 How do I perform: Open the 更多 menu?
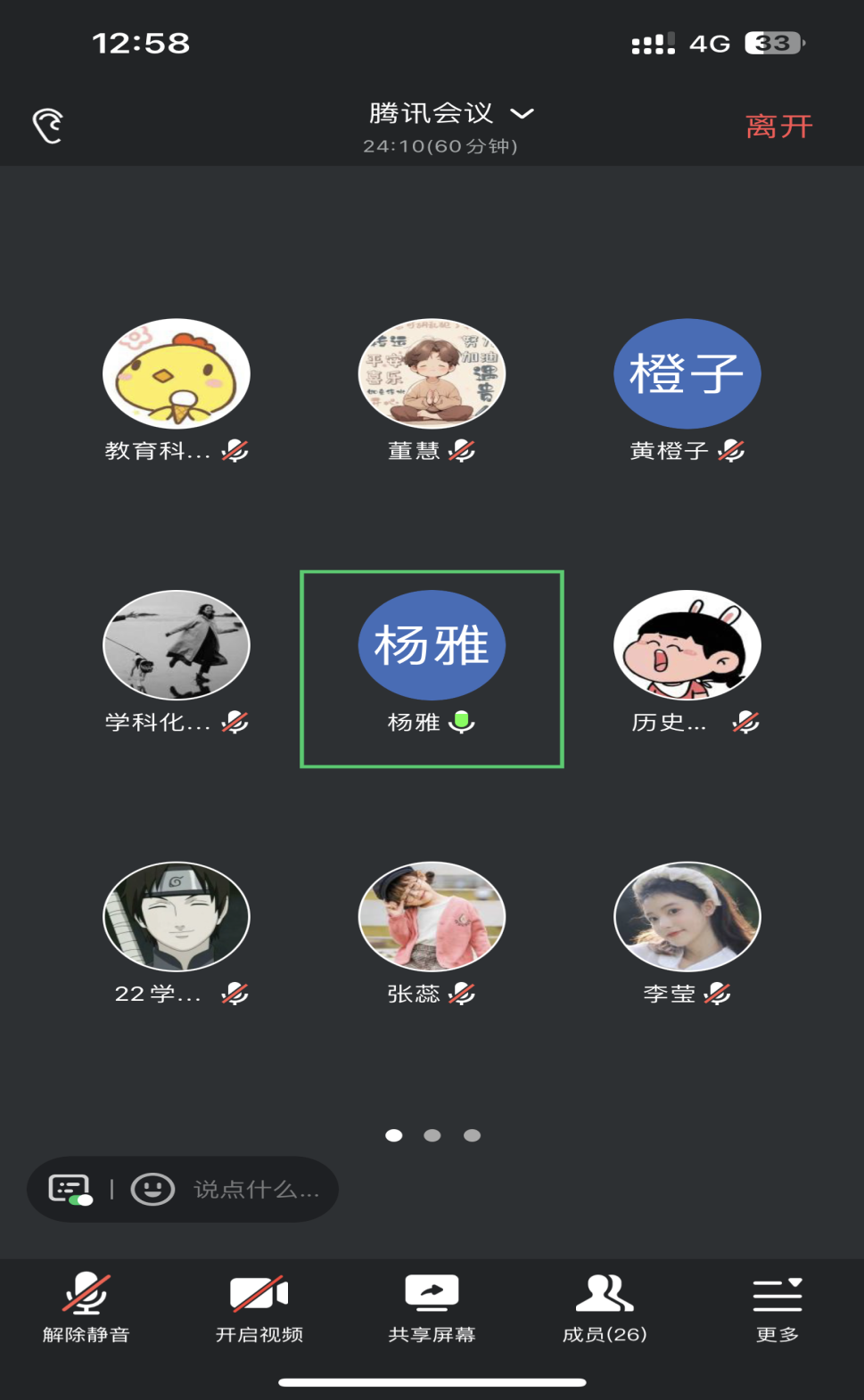[778, 1307]
